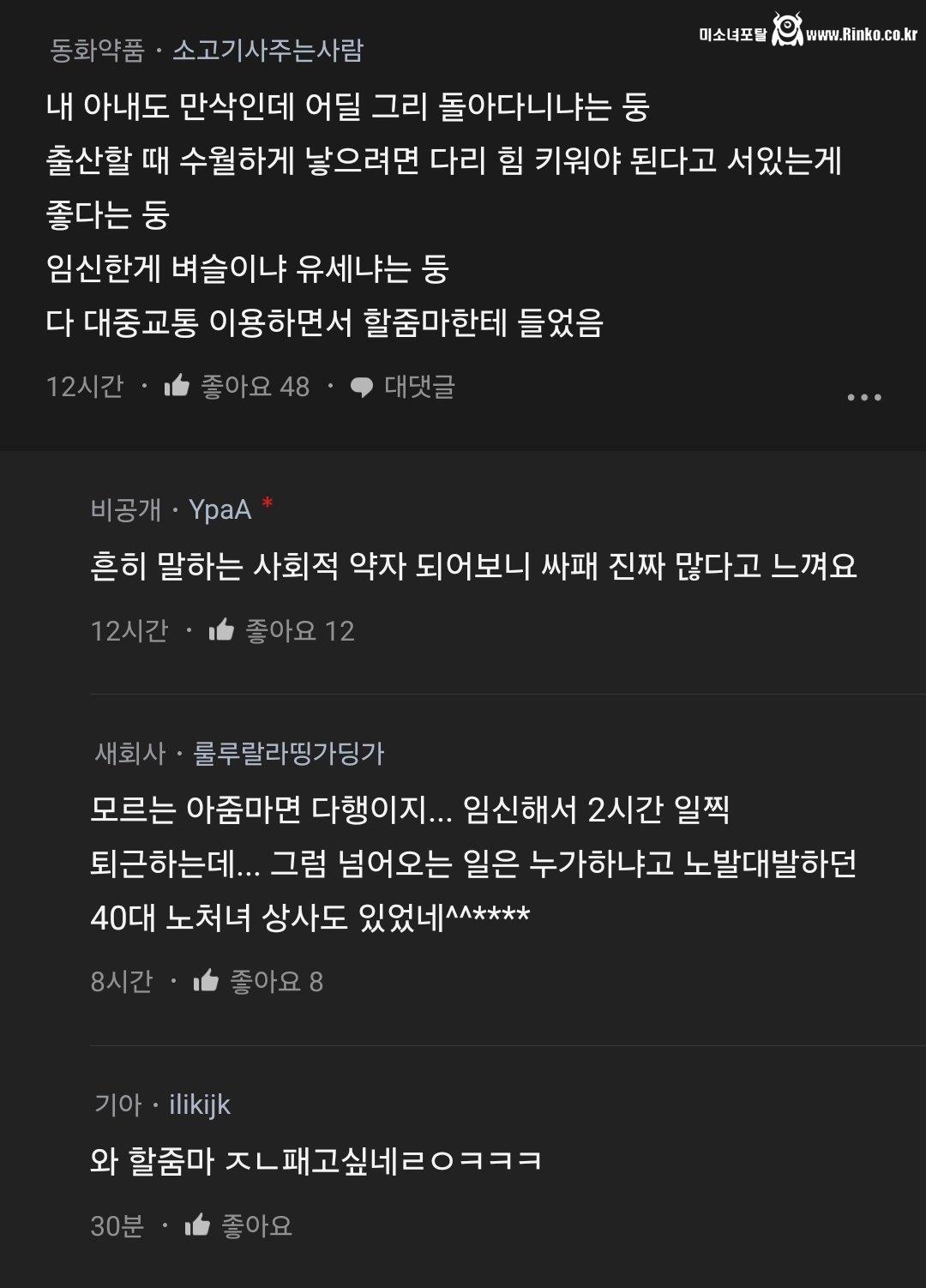The height and width of the screenshot is (1288, 926).
Task: Like YpaA's reply
Action: pyautogui.click(x=223, y=631)
